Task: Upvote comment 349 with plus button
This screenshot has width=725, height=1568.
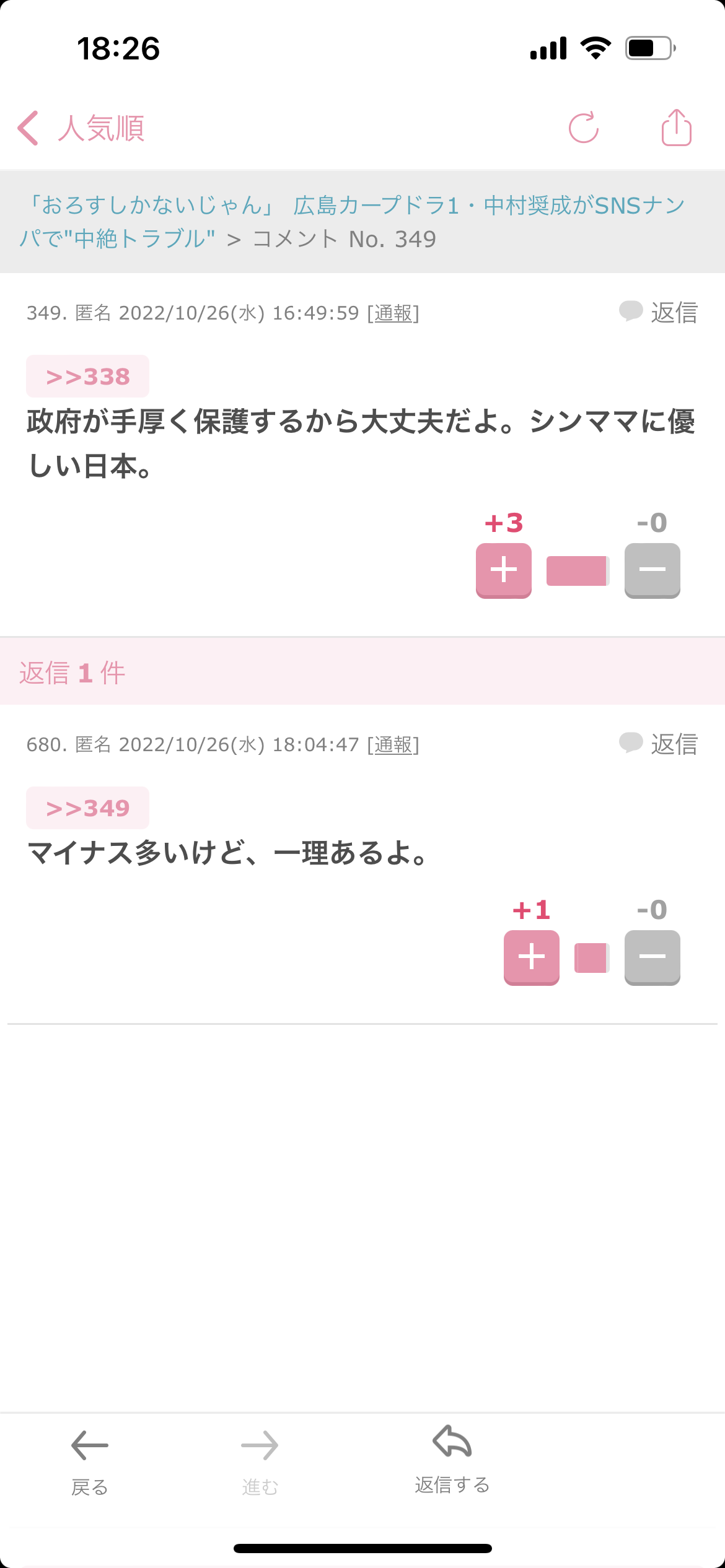Action: tap(504, 570)
